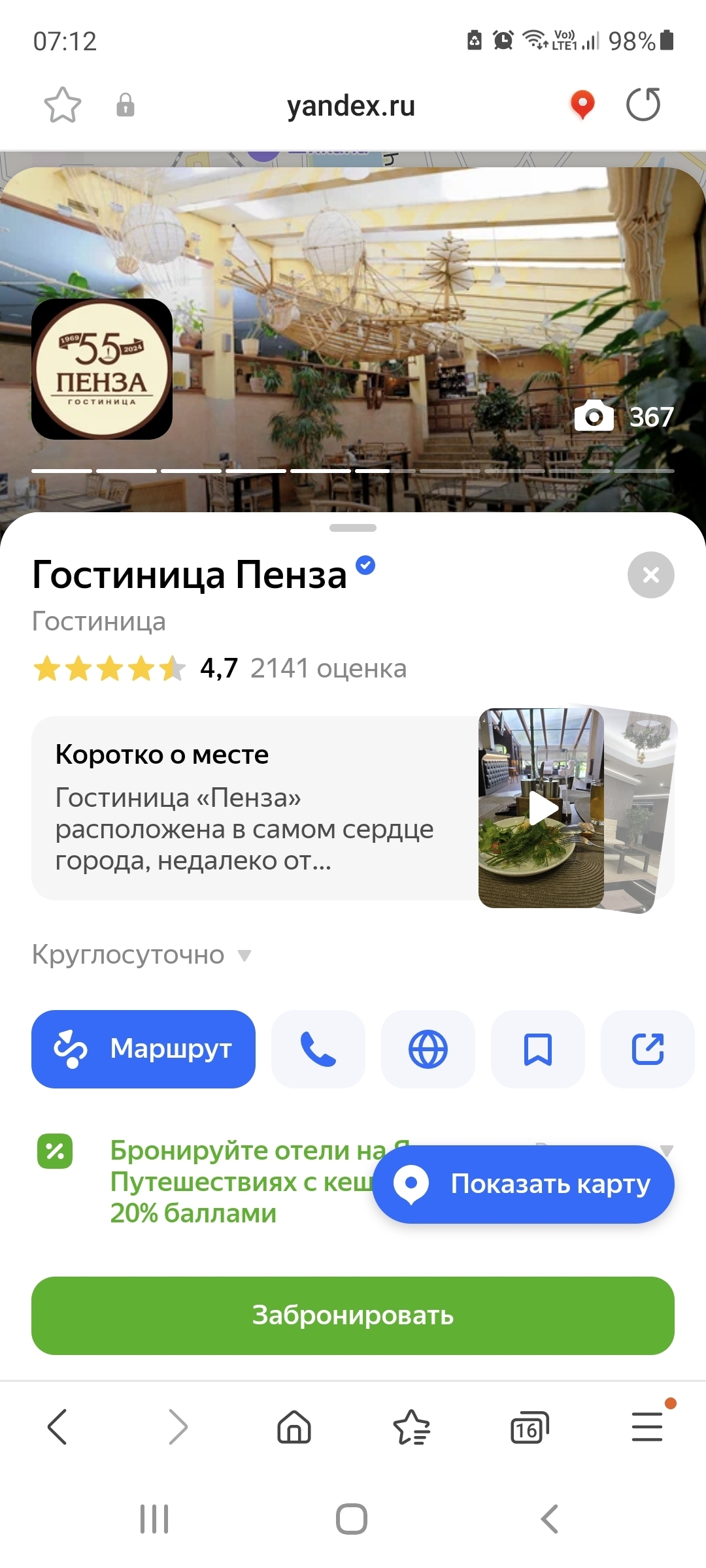
Task: Tap the green Забронировать button
Action: (x=353, y=1315)
